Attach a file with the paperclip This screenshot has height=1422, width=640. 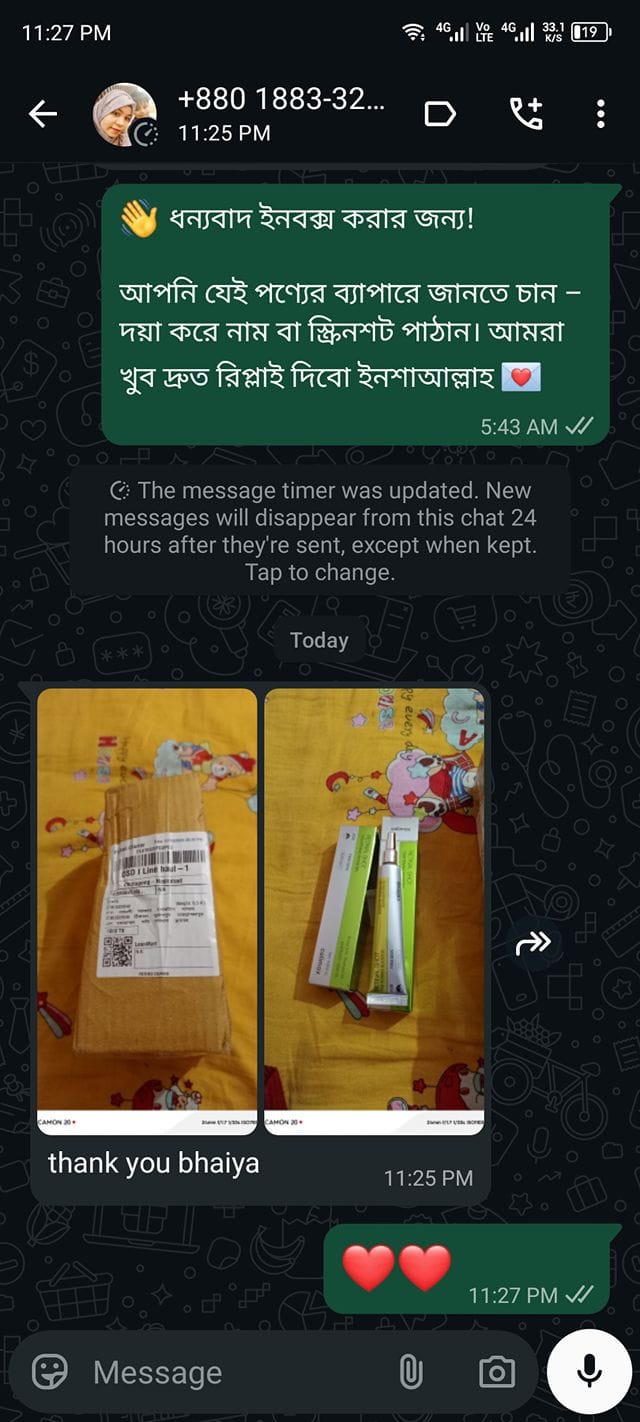click(x=411, y=1372)
